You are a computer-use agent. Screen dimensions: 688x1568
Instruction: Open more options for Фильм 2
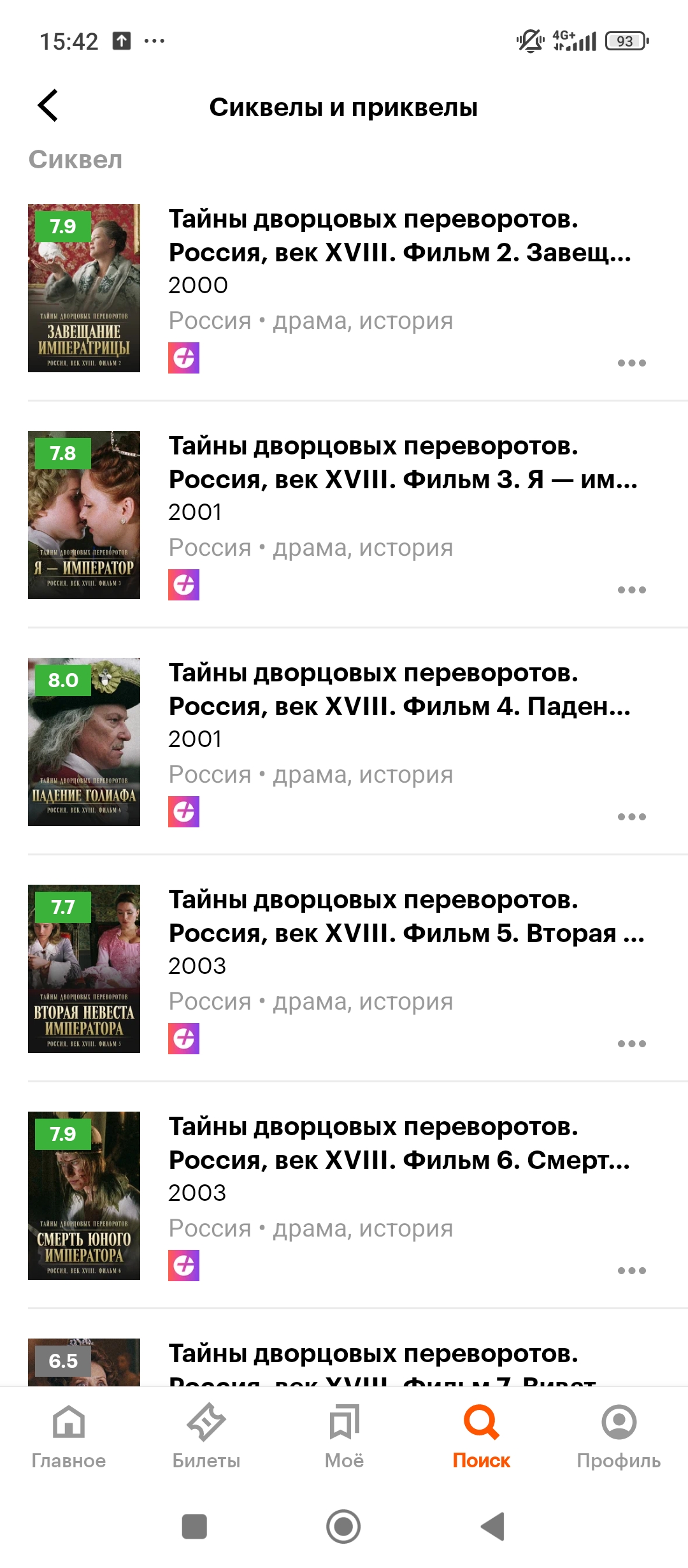[x=631, y=363]
